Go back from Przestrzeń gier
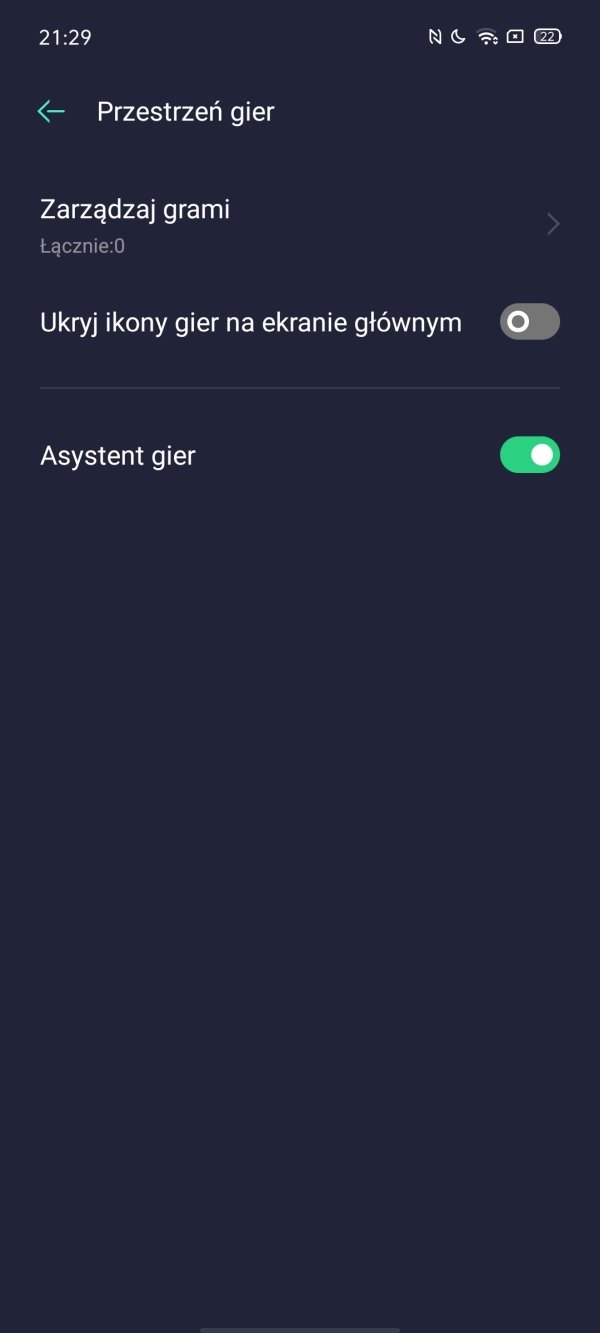600x1333 pixels. pyautogui.click(x=51, y=112)
